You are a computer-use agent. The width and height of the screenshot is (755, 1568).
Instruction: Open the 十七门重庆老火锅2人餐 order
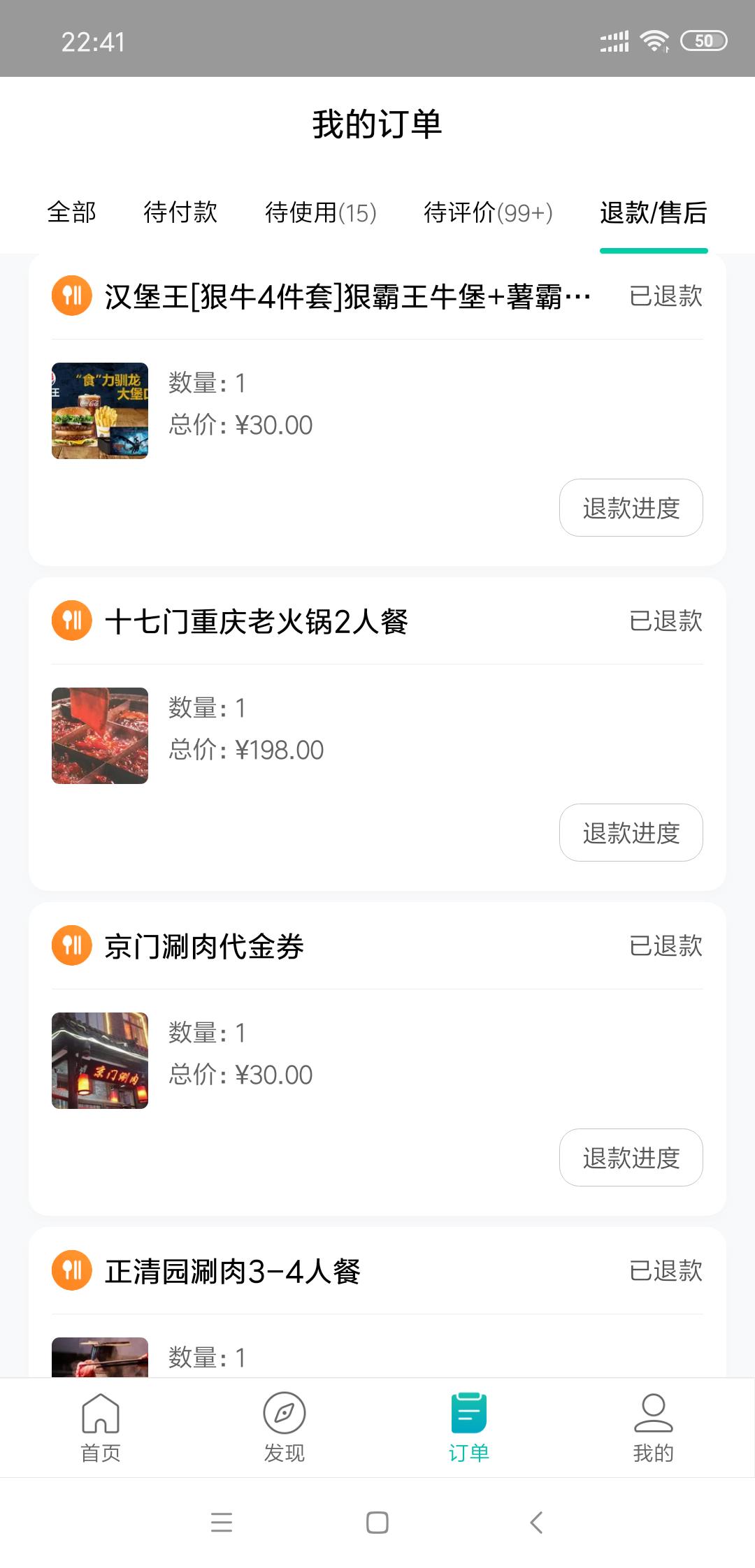coord(257,621)
